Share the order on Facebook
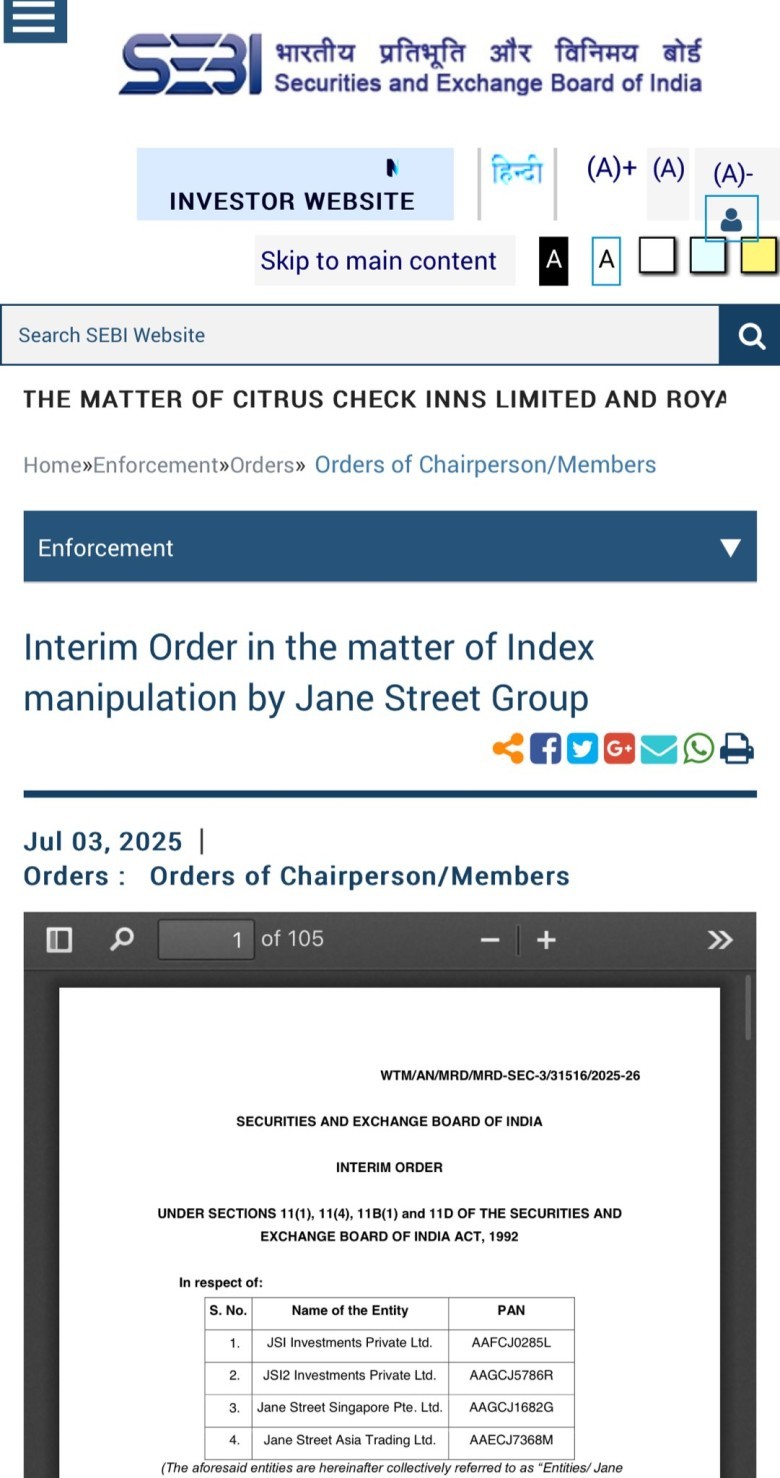Viewport: 780px width, 1478px height. coord(545,748)
